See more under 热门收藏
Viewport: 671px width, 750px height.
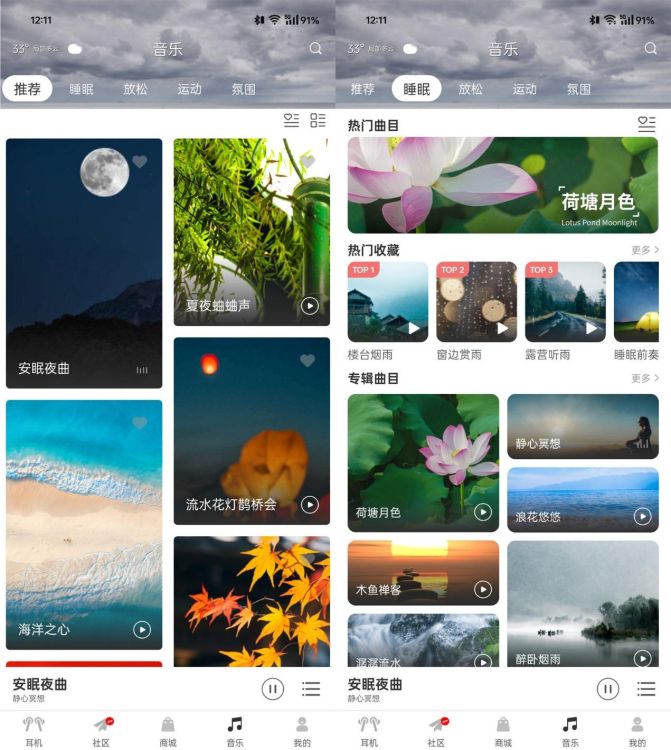coord(645,250)
